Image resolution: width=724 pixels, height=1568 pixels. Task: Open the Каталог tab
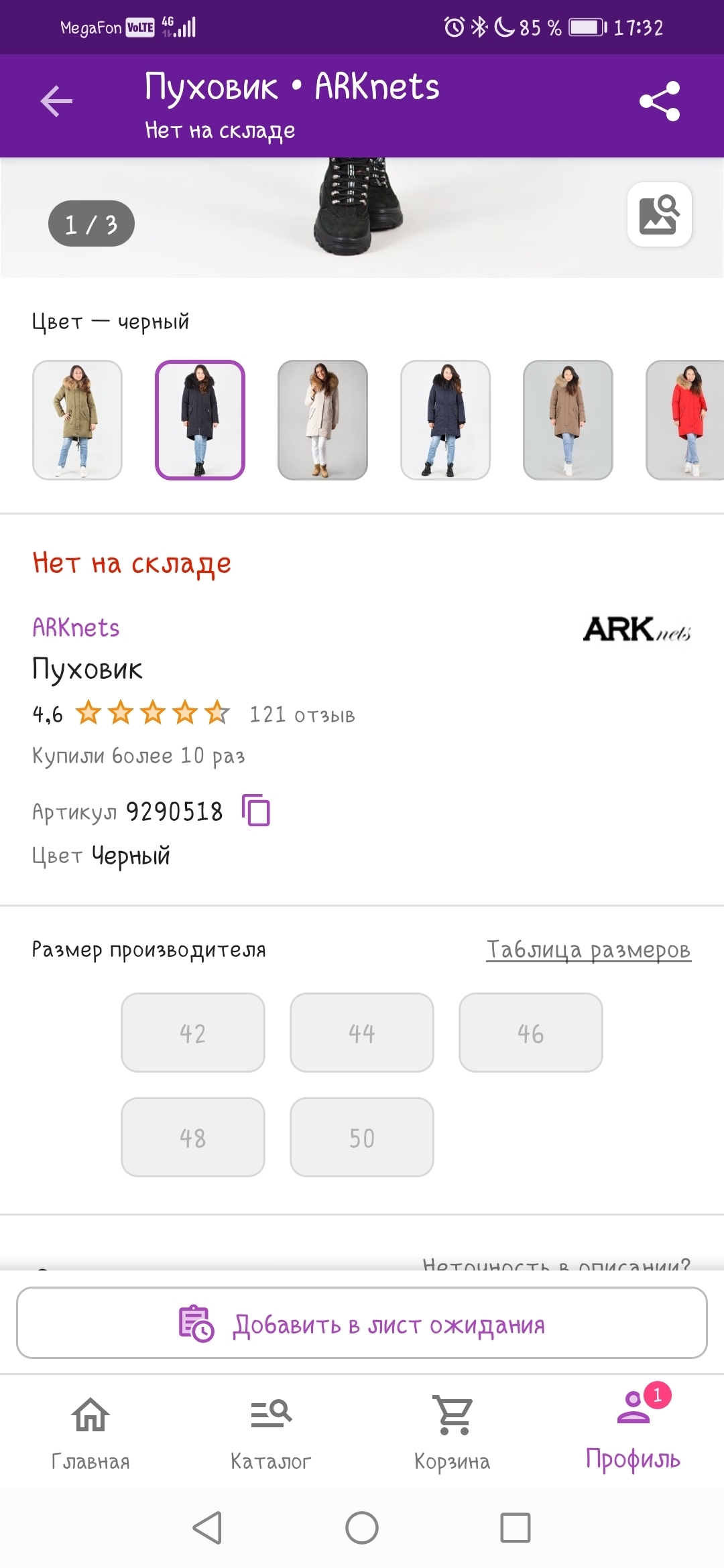(x=271, y=1433)
